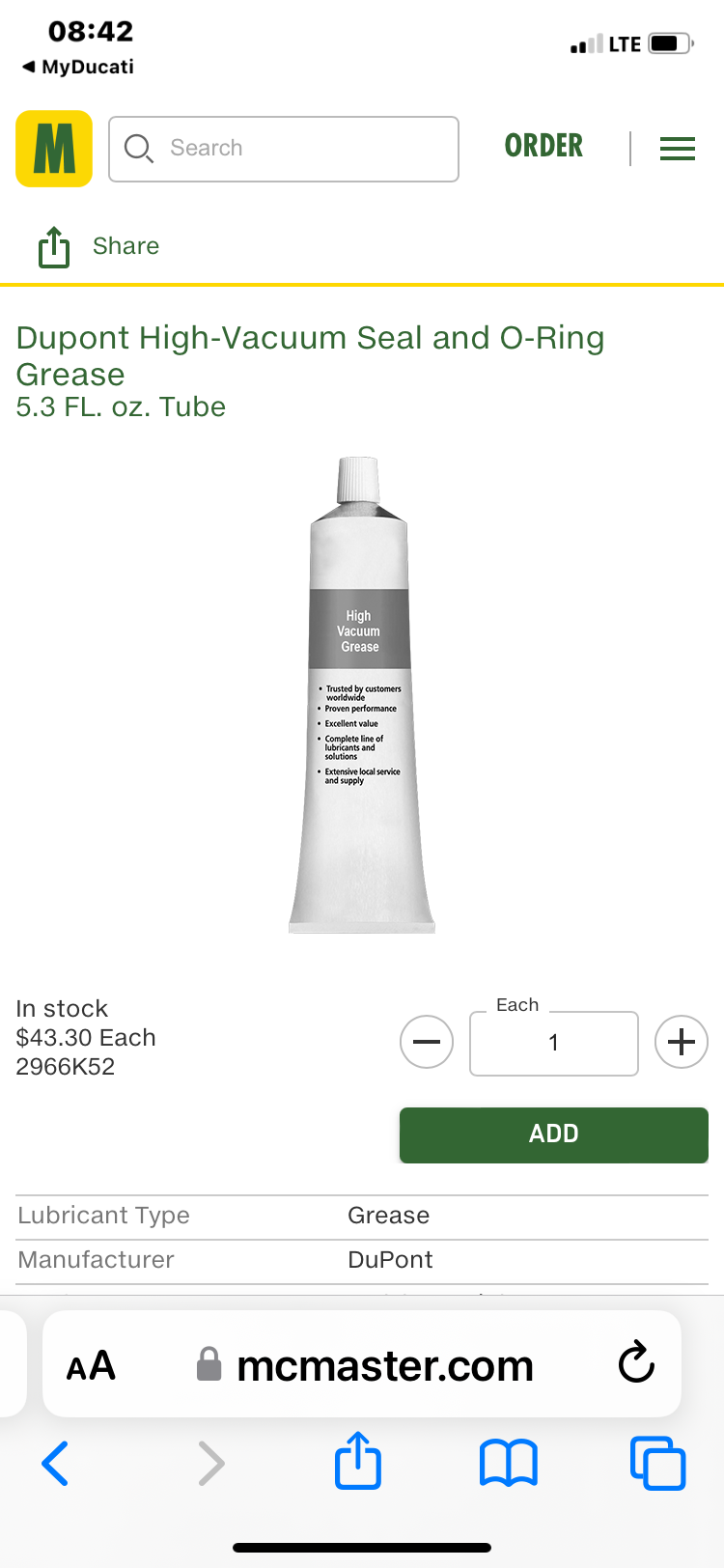
Task: Open the Safari share sheet
Action: point(358,1462)
